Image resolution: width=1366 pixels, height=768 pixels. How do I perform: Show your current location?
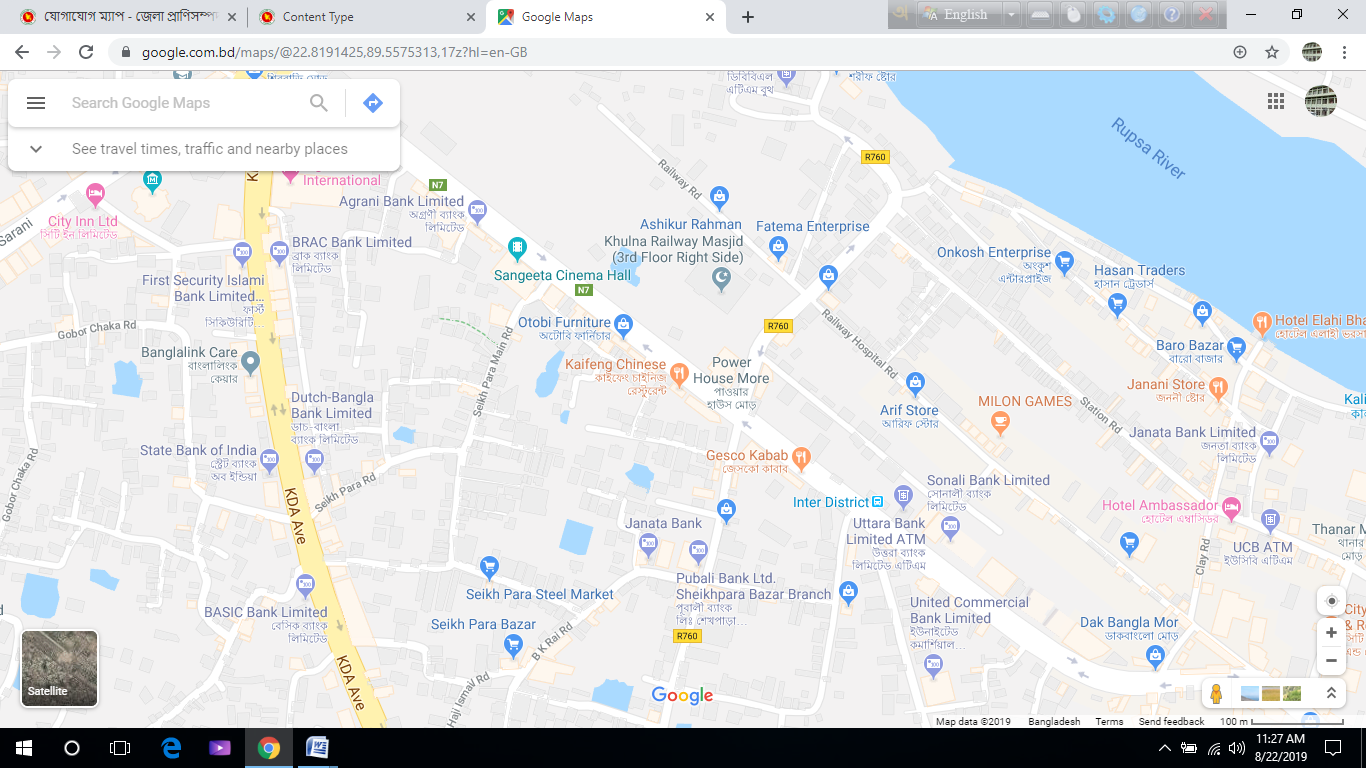pos(1331,601)
